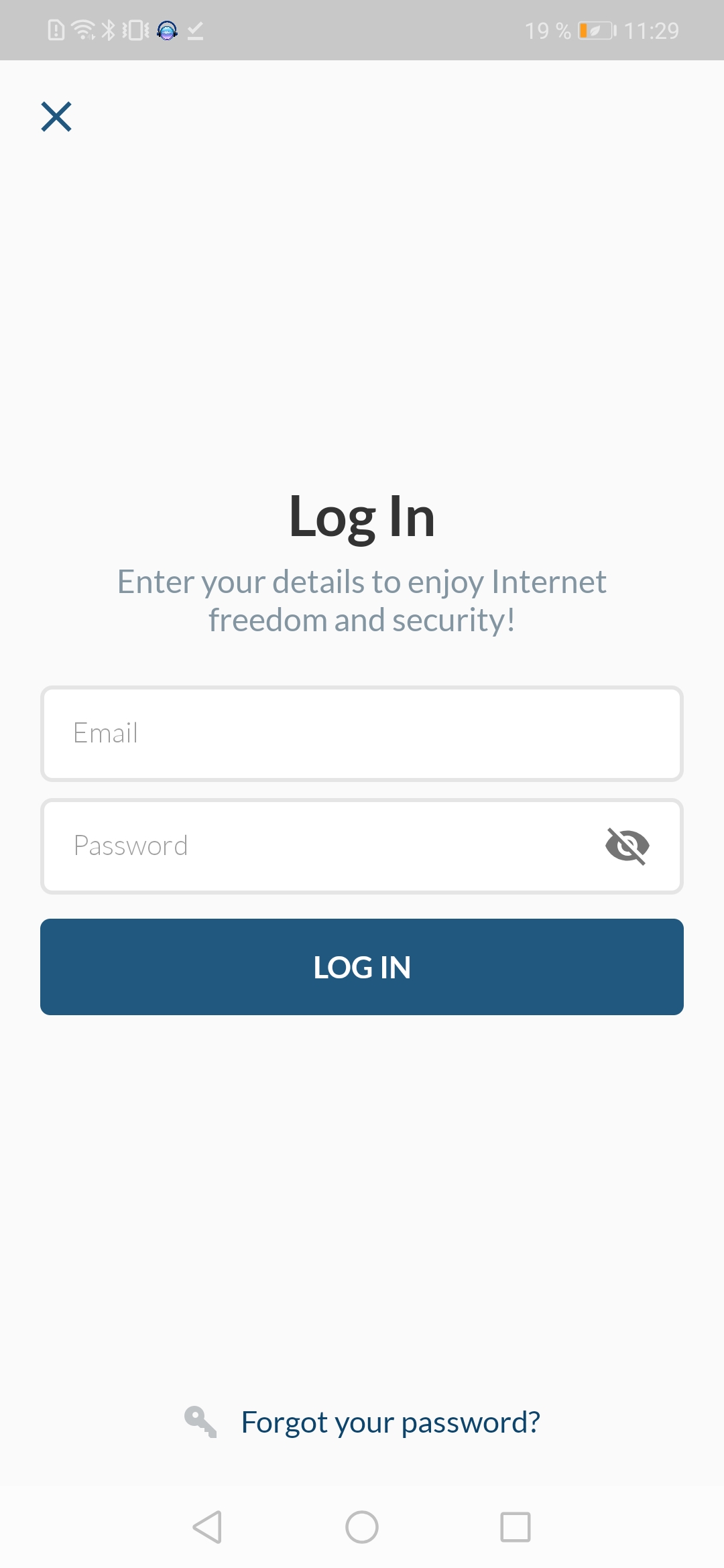Tap the LOG IN button
Viewport: 724px width, 1568px height.
(x=362, y=967)
